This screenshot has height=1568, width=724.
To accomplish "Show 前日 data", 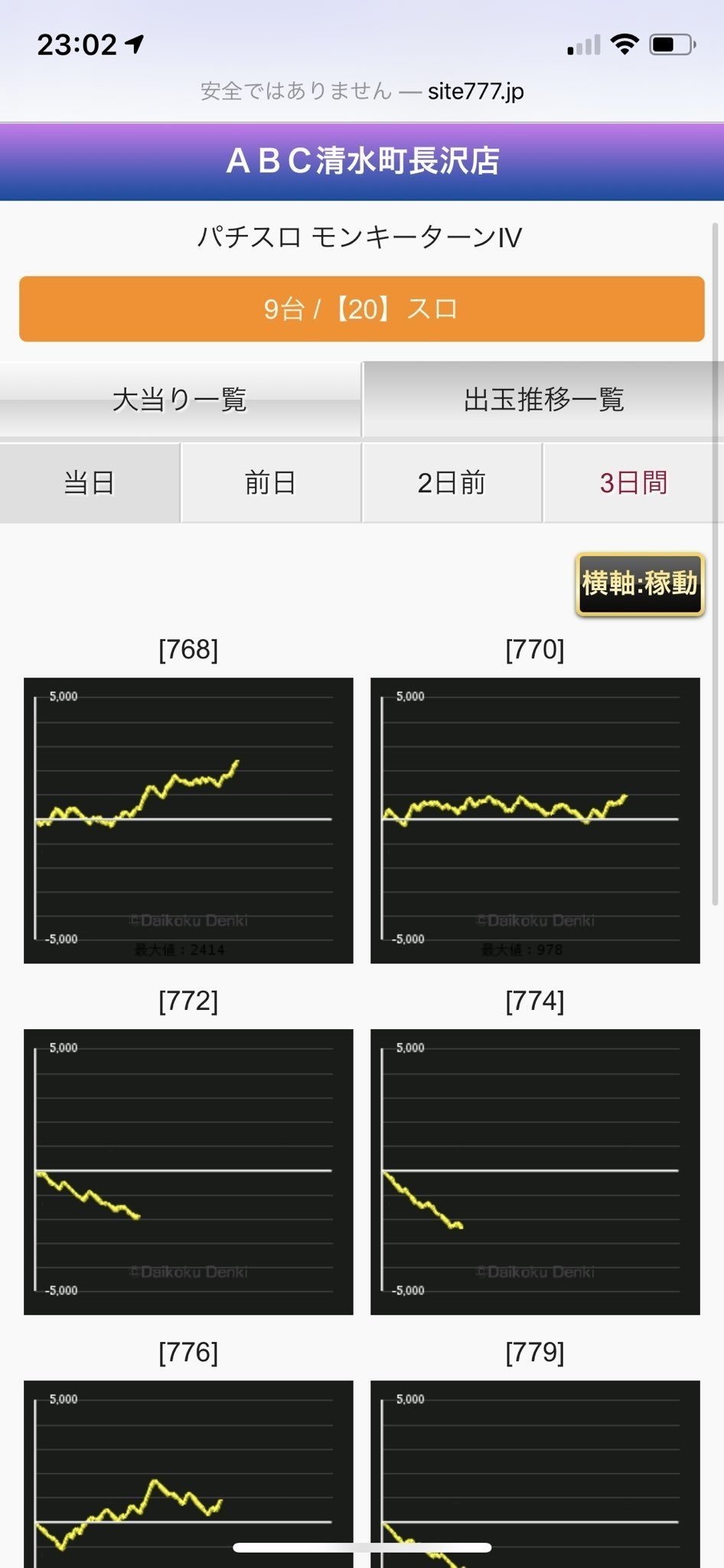I will 270,483.
